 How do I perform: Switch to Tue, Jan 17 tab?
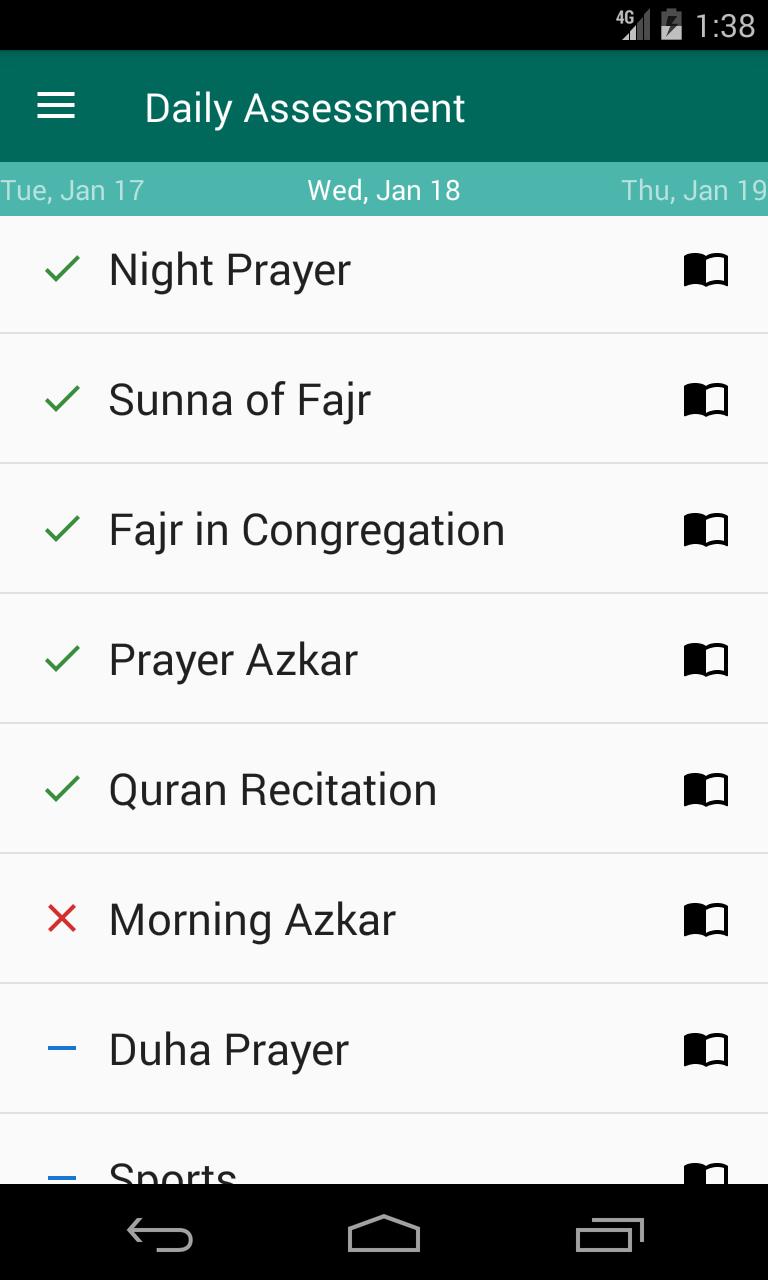[x=72, y=190]
